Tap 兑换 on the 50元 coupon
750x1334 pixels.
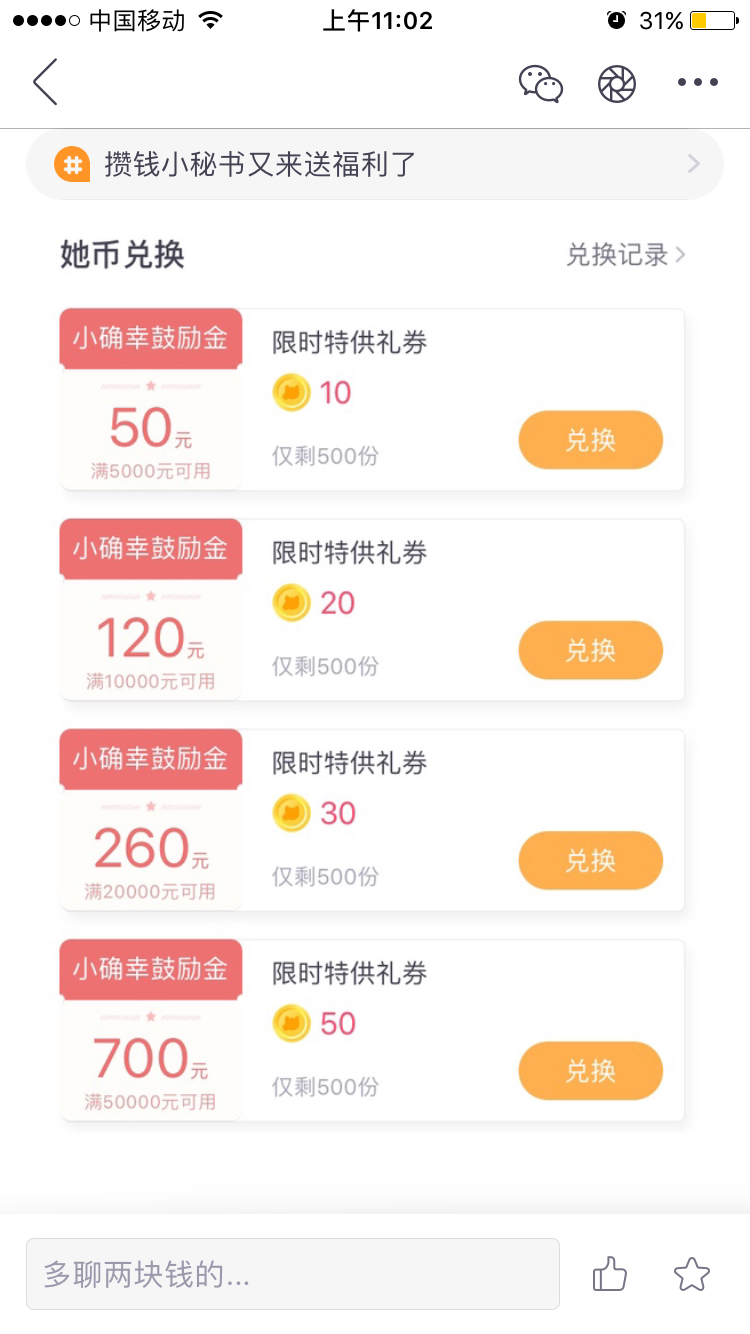tap(590, 440)
